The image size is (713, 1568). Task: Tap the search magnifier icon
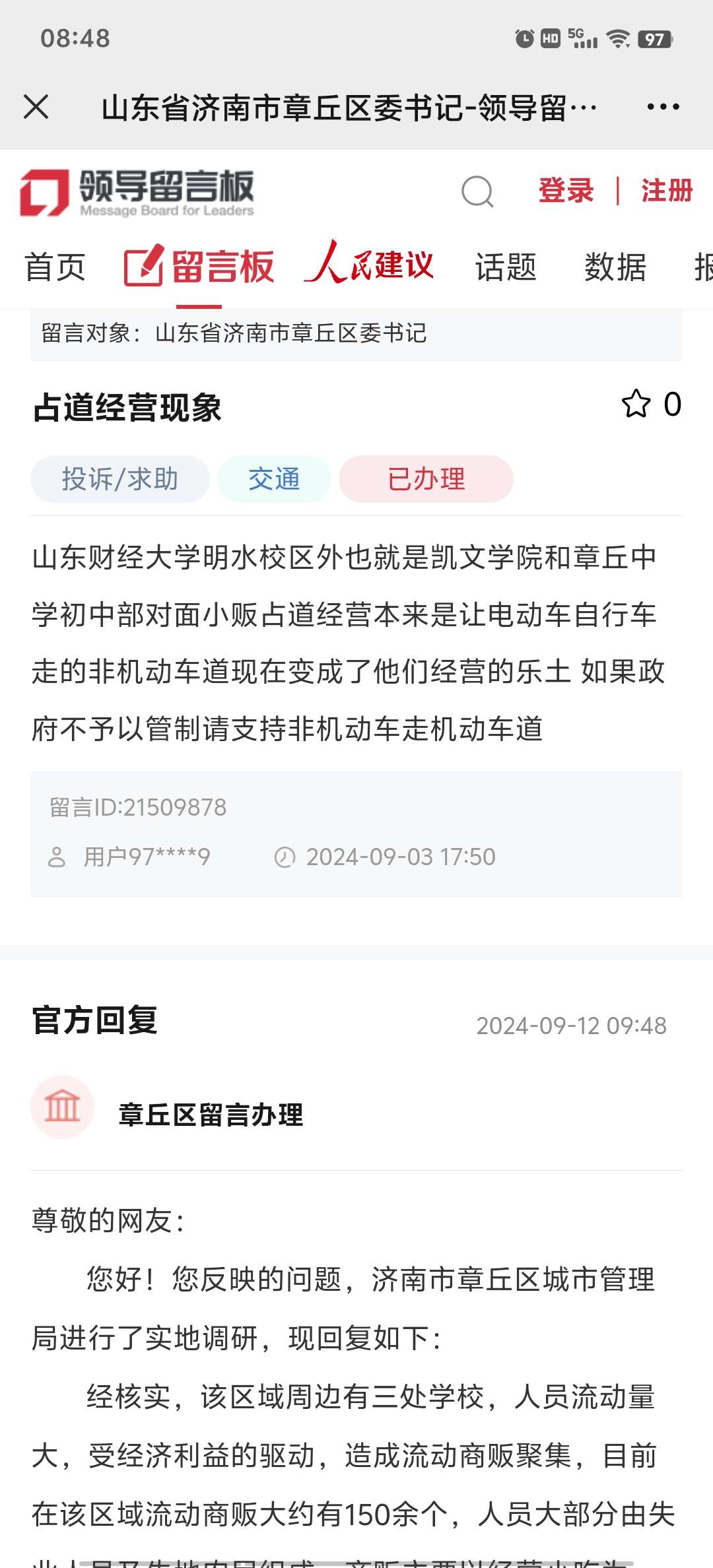coord(477,192)
